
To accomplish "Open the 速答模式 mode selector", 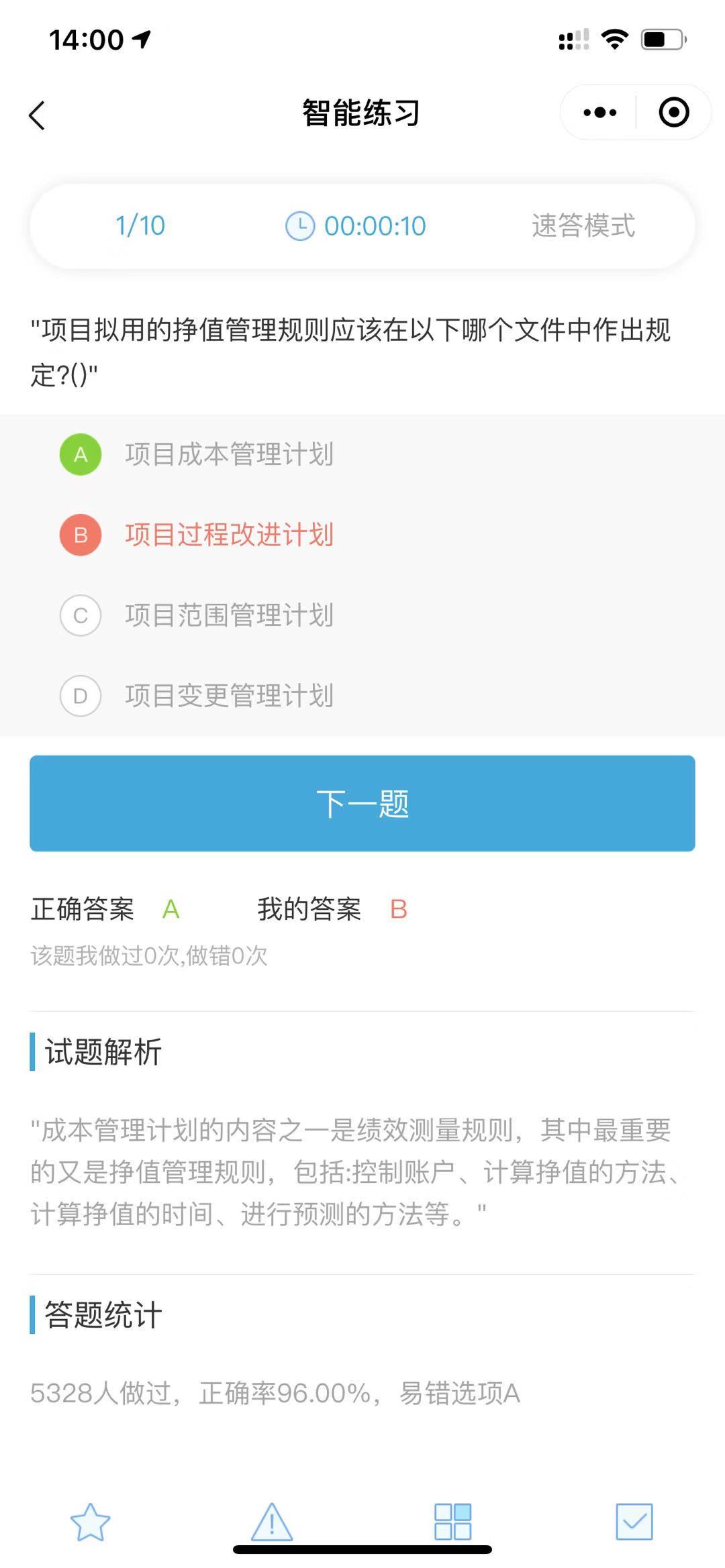I will 583,225.
